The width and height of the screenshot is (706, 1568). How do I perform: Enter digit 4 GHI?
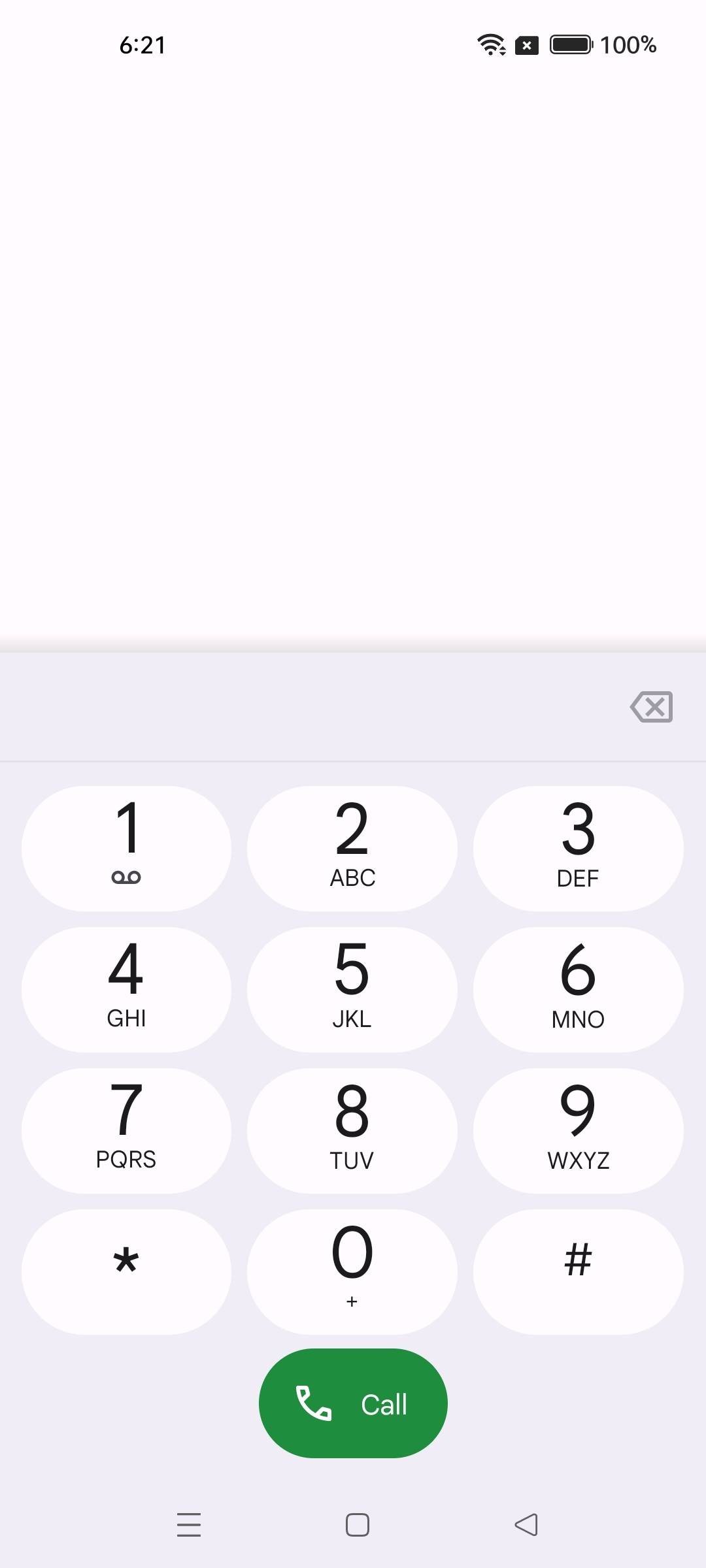126,989
